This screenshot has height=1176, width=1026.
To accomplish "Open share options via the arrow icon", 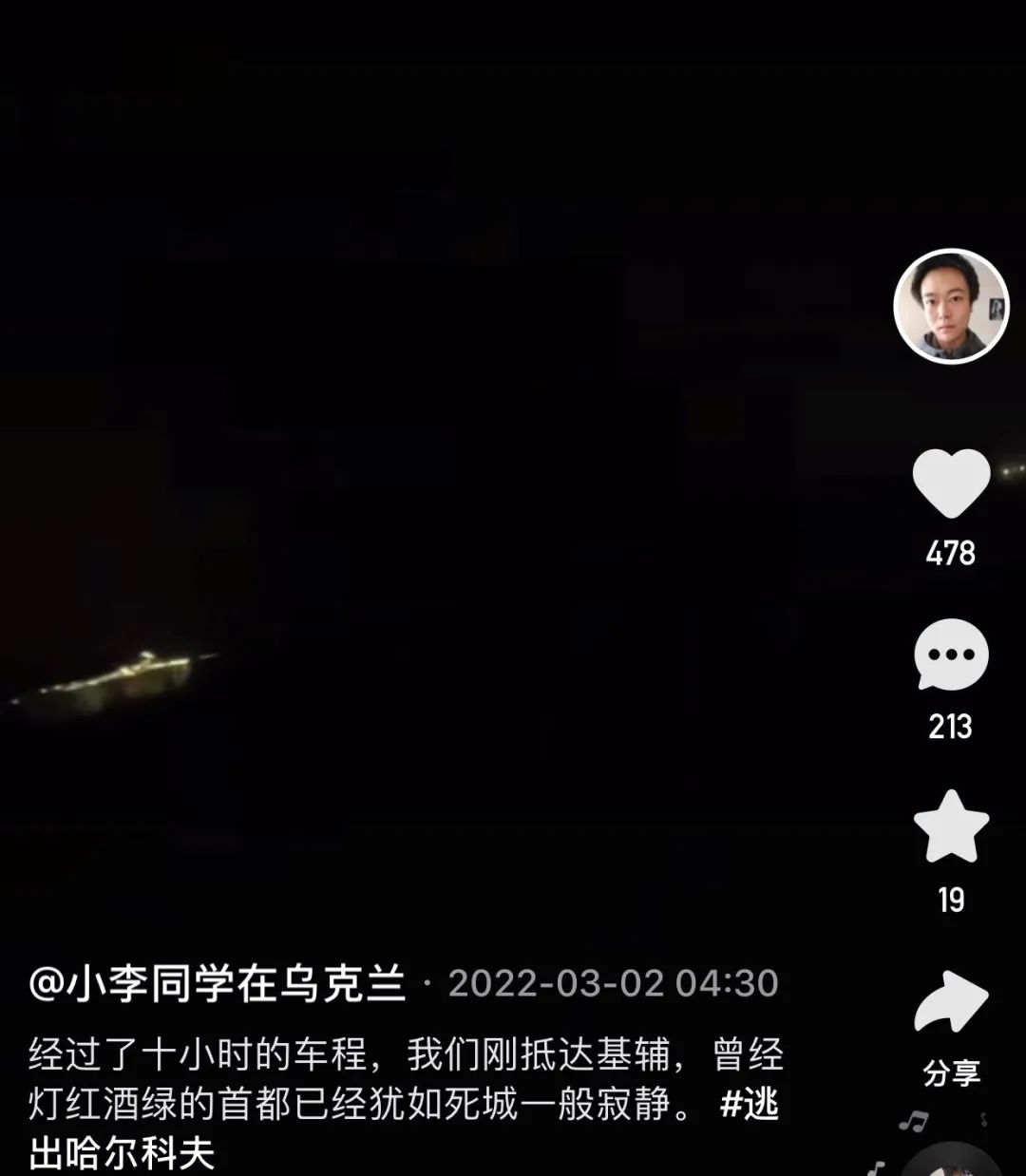I will tap(950, 1002).
